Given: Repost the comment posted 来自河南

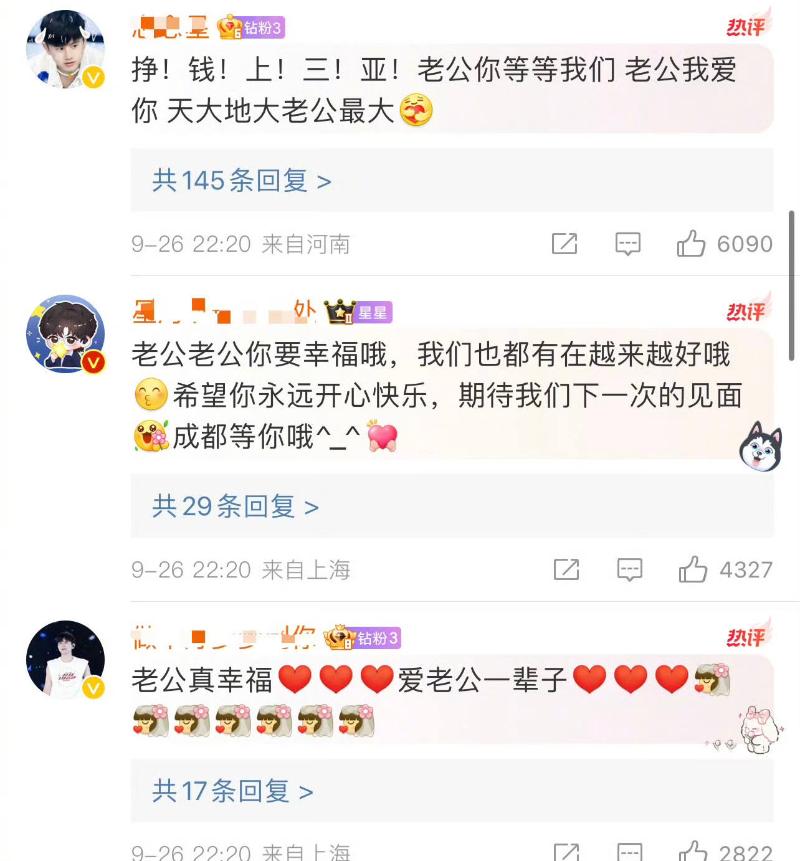Looking at the screenshot, I should (564, 244).
